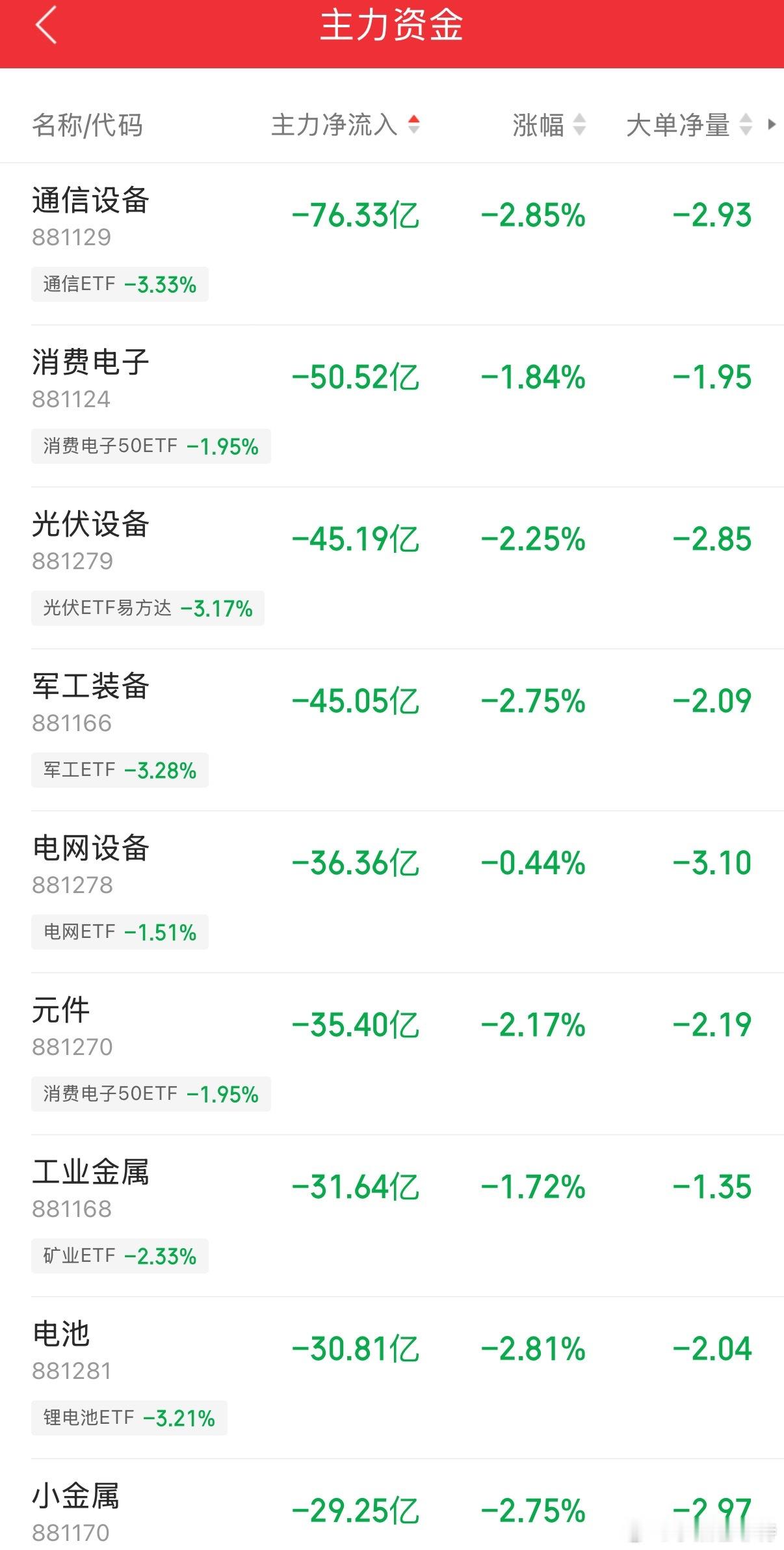Open the 通信ETF tag under 通信设备
The height and width of the screenshot is (1550, 784).
(x=120, y=284)
